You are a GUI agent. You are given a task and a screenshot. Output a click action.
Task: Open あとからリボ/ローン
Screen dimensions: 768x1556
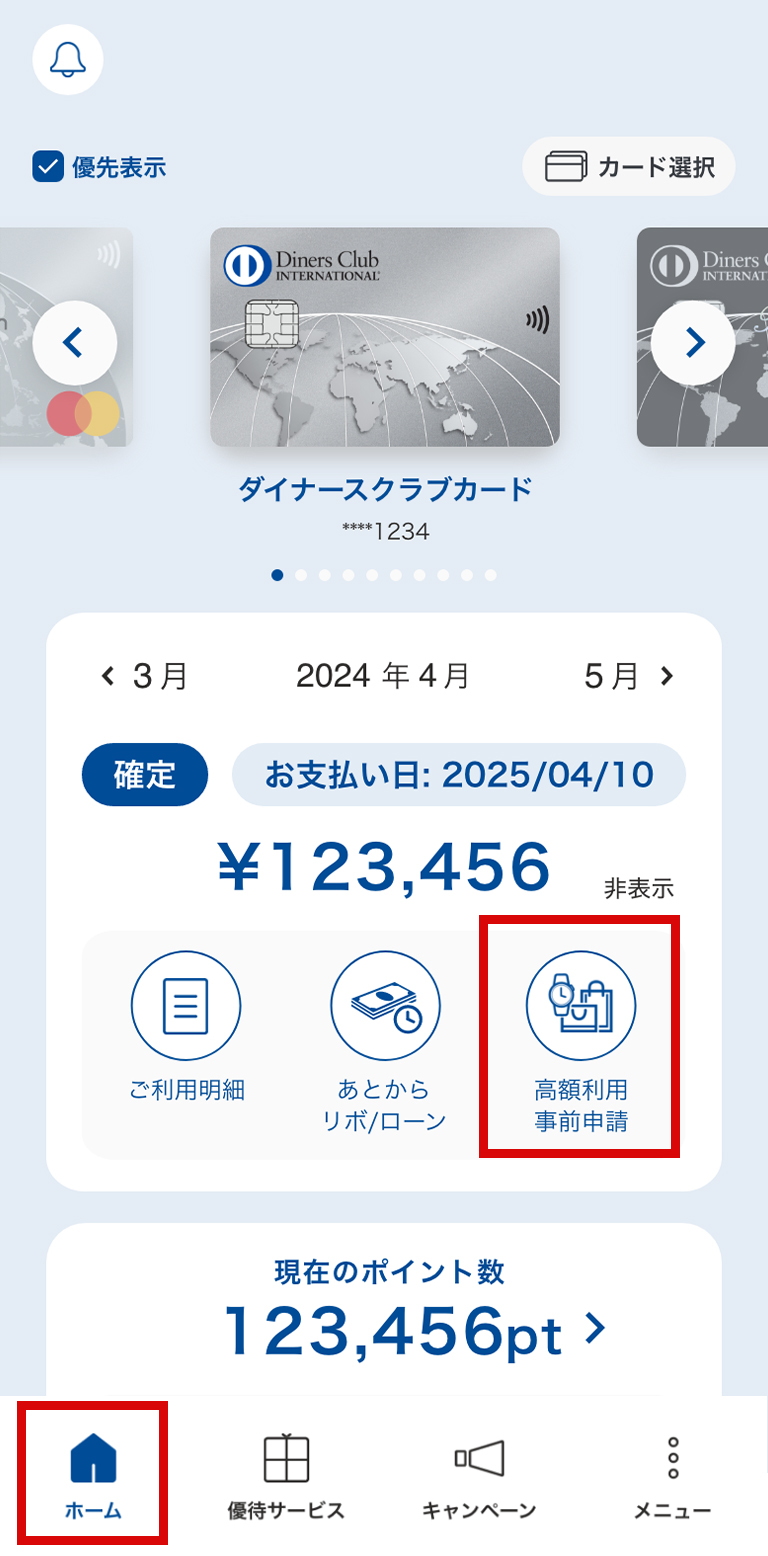(x=384, y=1040)
